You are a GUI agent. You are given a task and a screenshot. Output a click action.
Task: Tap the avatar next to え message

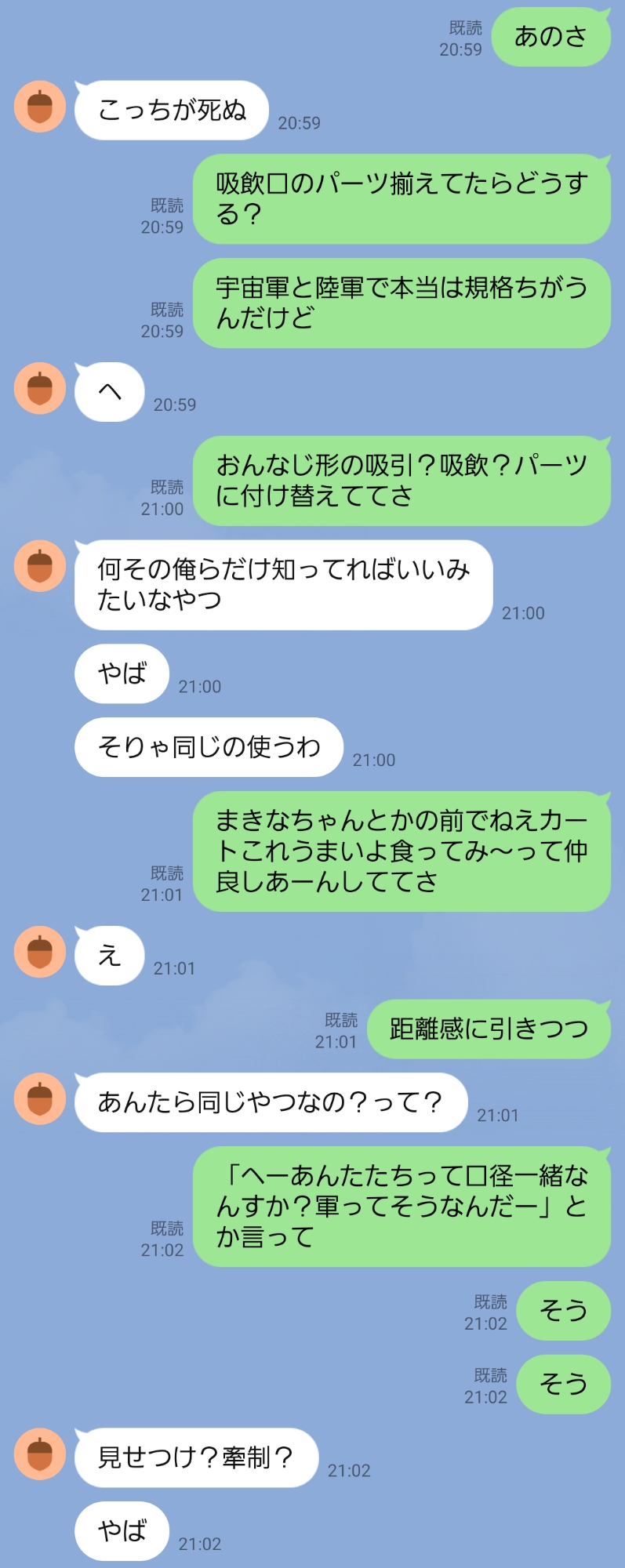click(40, 952)
